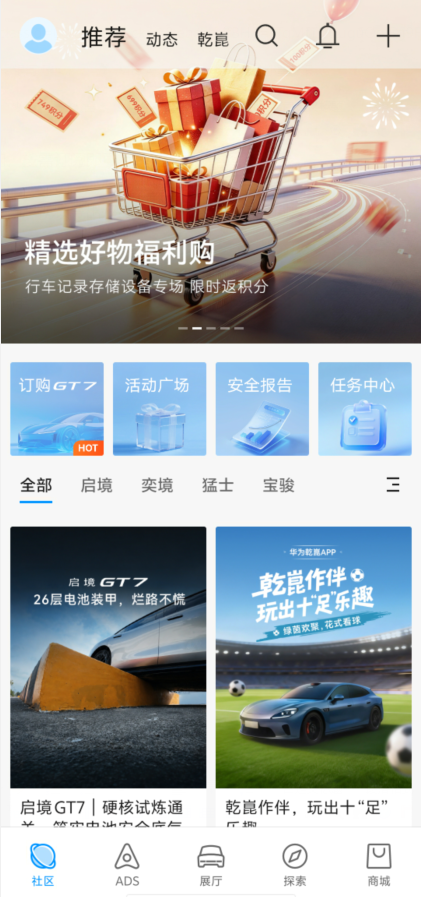This screenshot has height=897, width=421.
Task: Expand the category list menu icon
Action: click(x=393, y=485)
